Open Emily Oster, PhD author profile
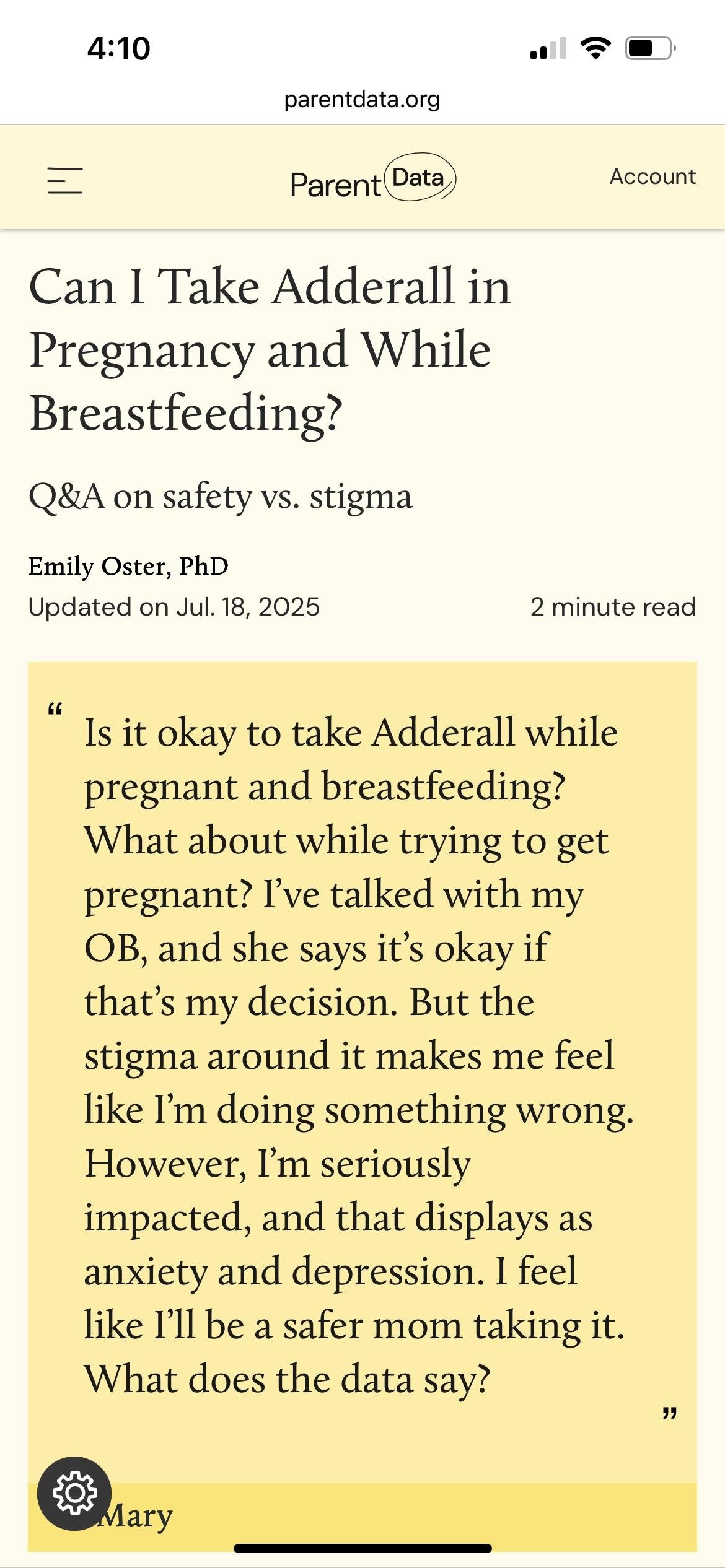 [130, 565]
